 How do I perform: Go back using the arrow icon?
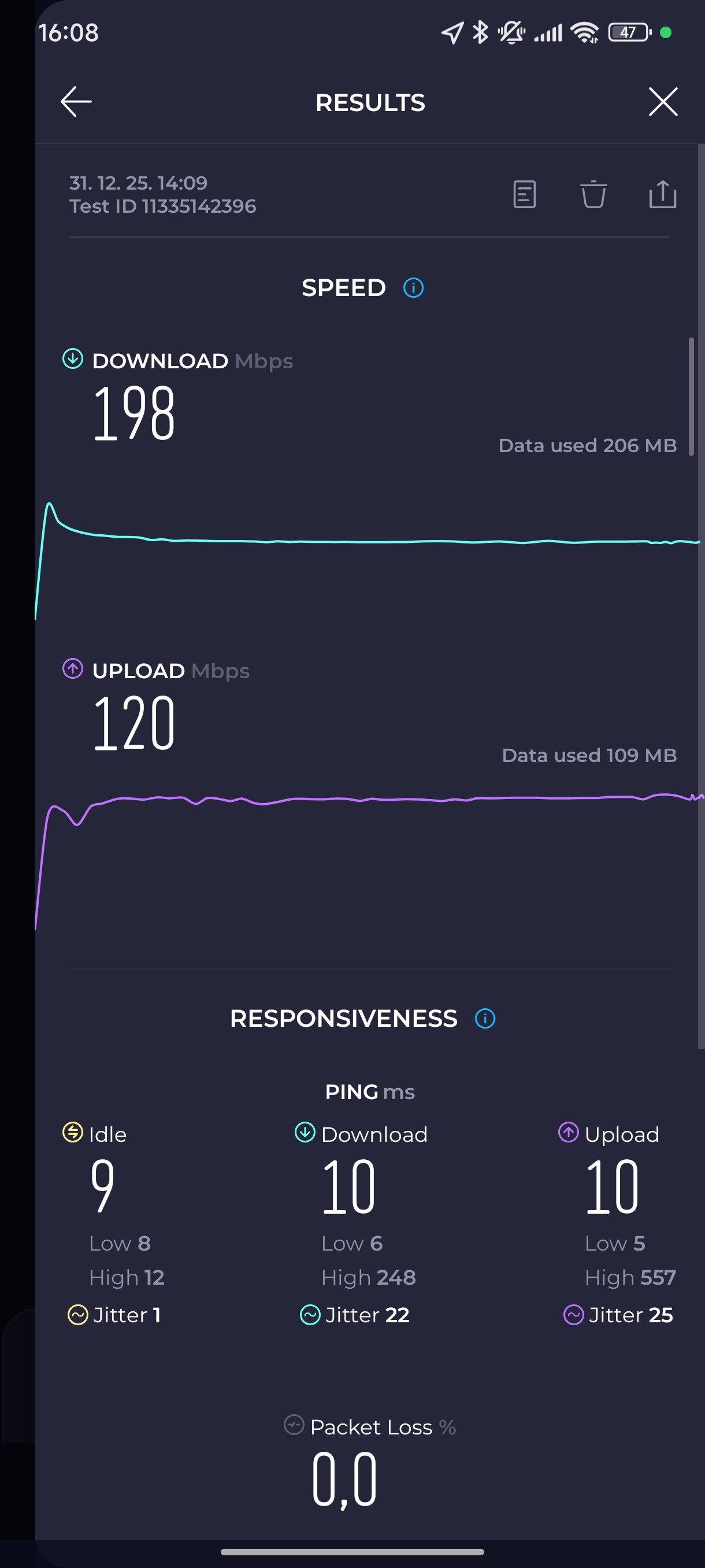pos(76,102)
